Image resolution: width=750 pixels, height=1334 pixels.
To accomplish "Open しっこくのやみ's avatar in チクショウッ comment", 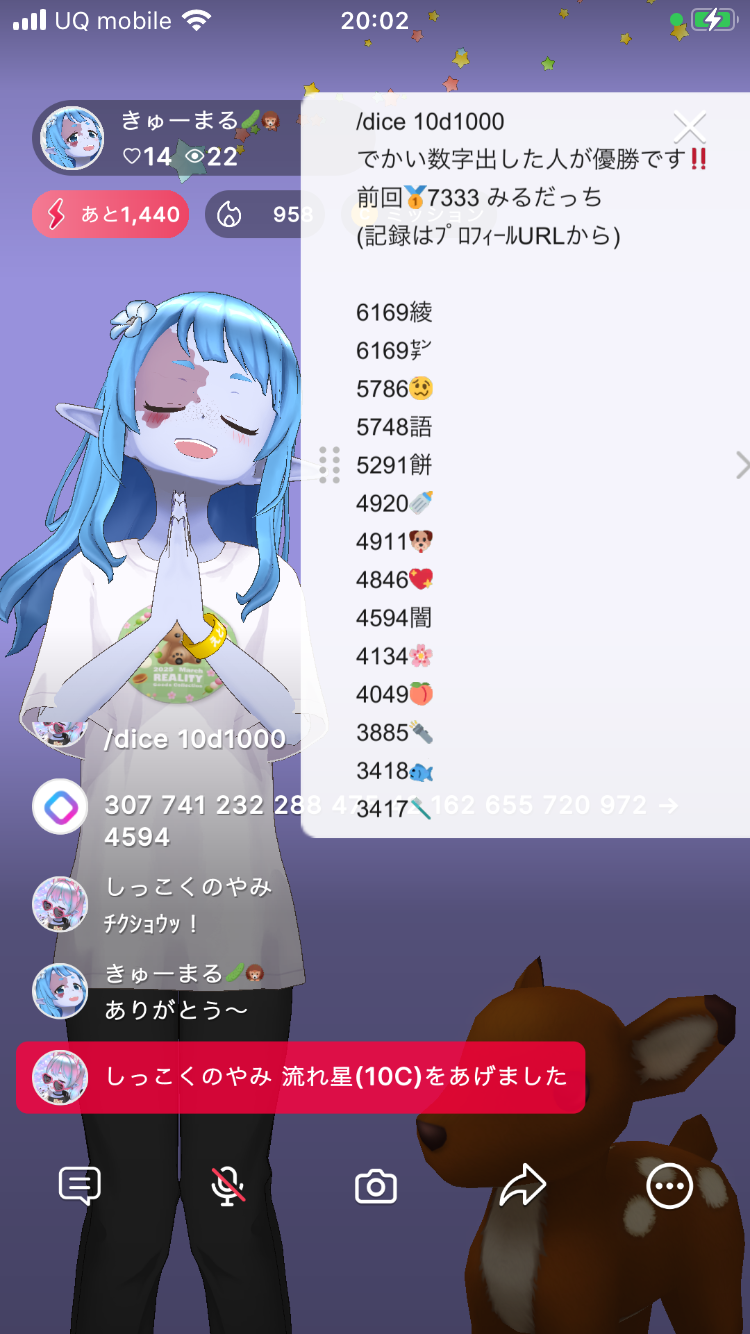I will point(60,905).
